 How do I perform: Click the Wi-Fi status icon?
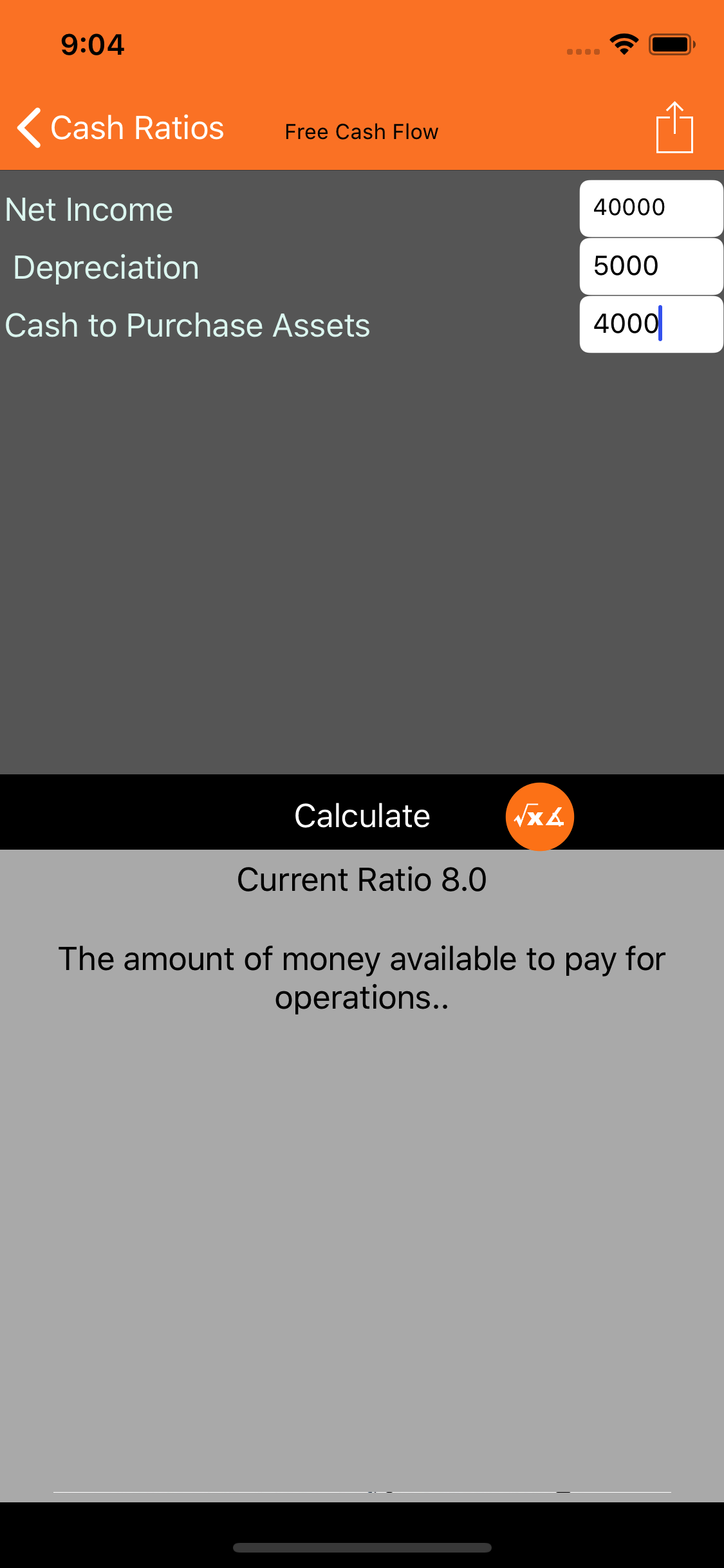click(622, 43)
